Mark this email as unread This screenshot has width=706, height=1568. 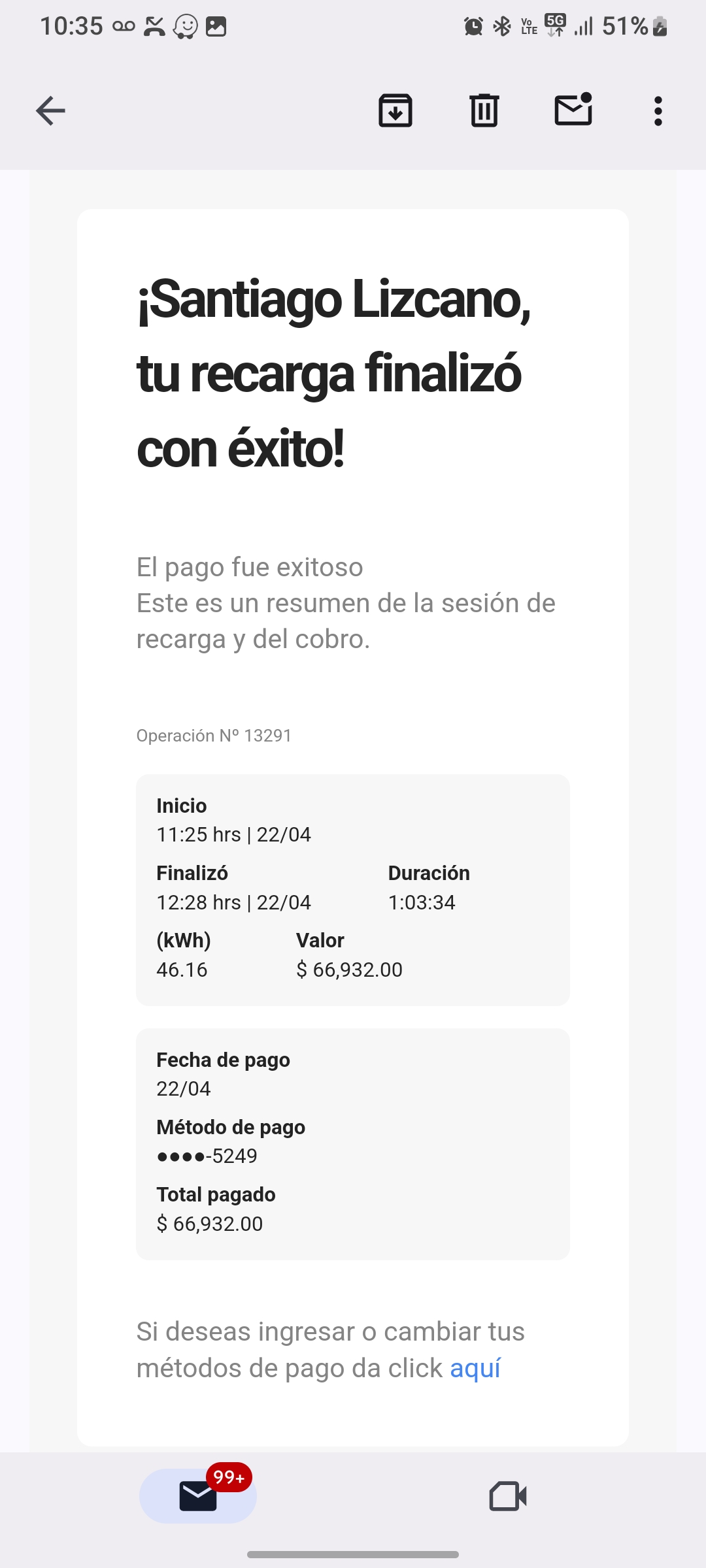573,110
